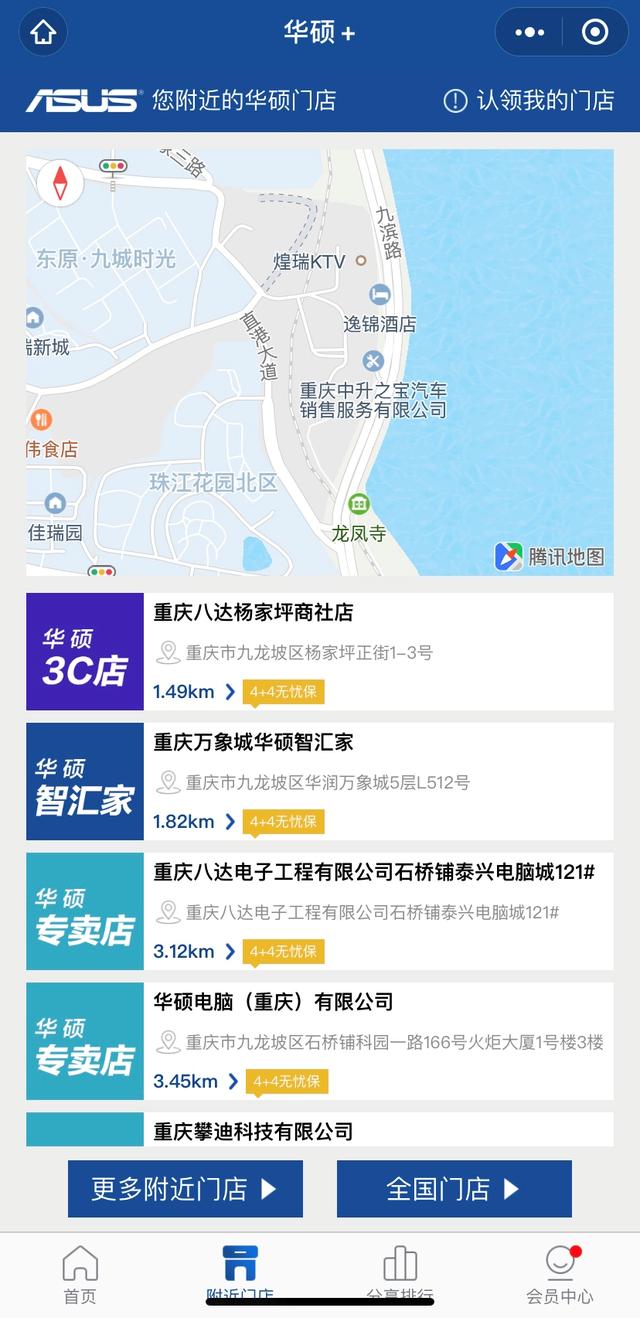The width and height of the screenshot is (640, 1318).
Task: Switch to the 首页 tab
Action: 80,1274
